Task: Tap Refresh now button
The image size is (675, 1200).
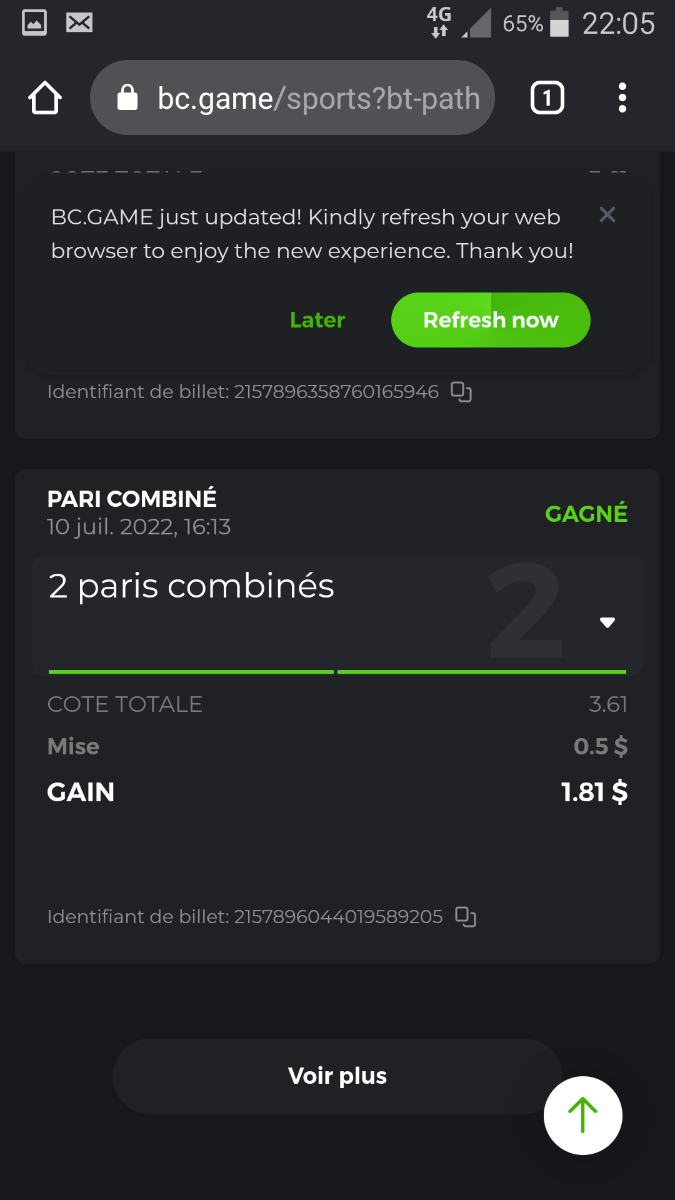Action: (490, 320)
